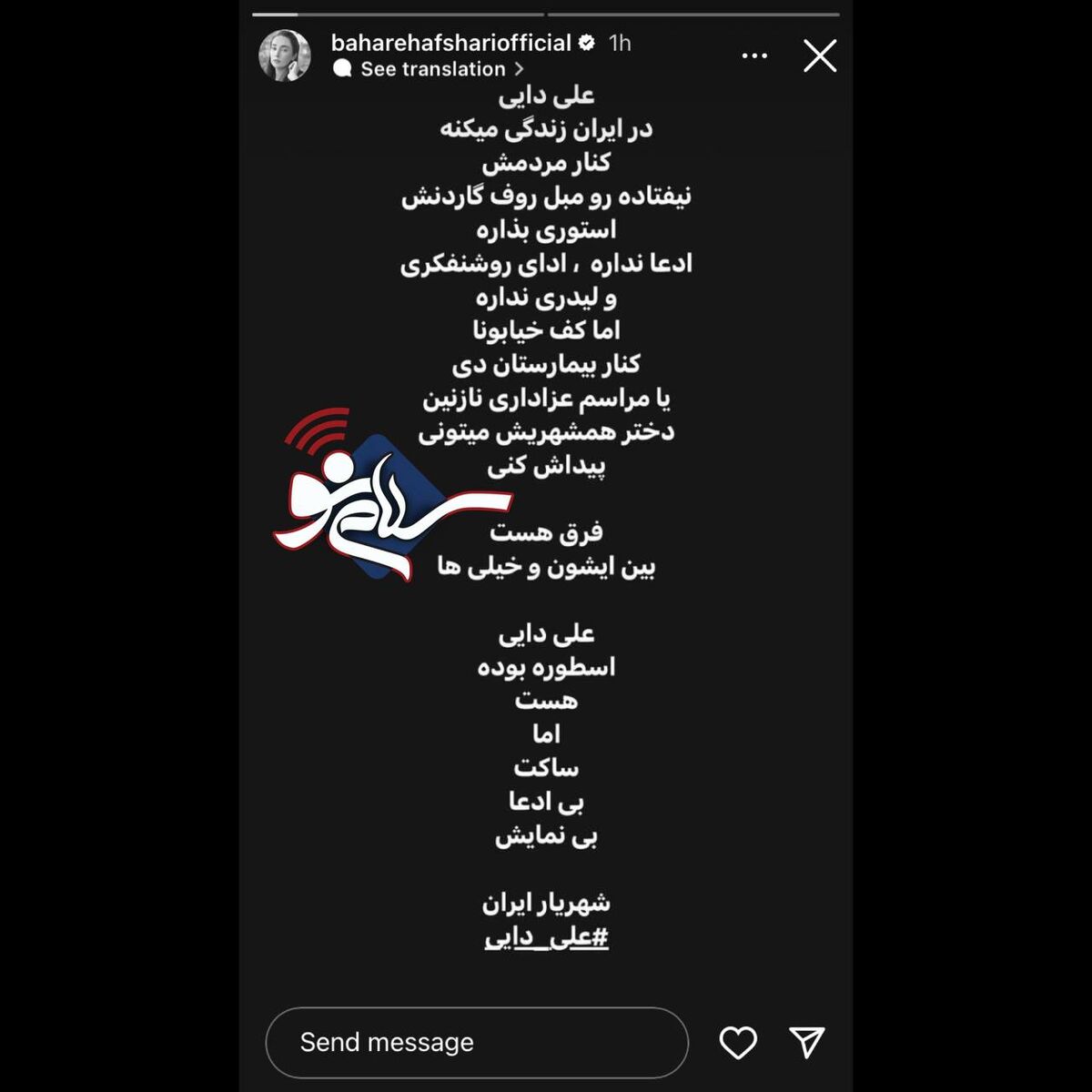Open the three-dot story options menu
Screen dimensions: 1092x1092
pyautogui.click(x=754, y=56)
